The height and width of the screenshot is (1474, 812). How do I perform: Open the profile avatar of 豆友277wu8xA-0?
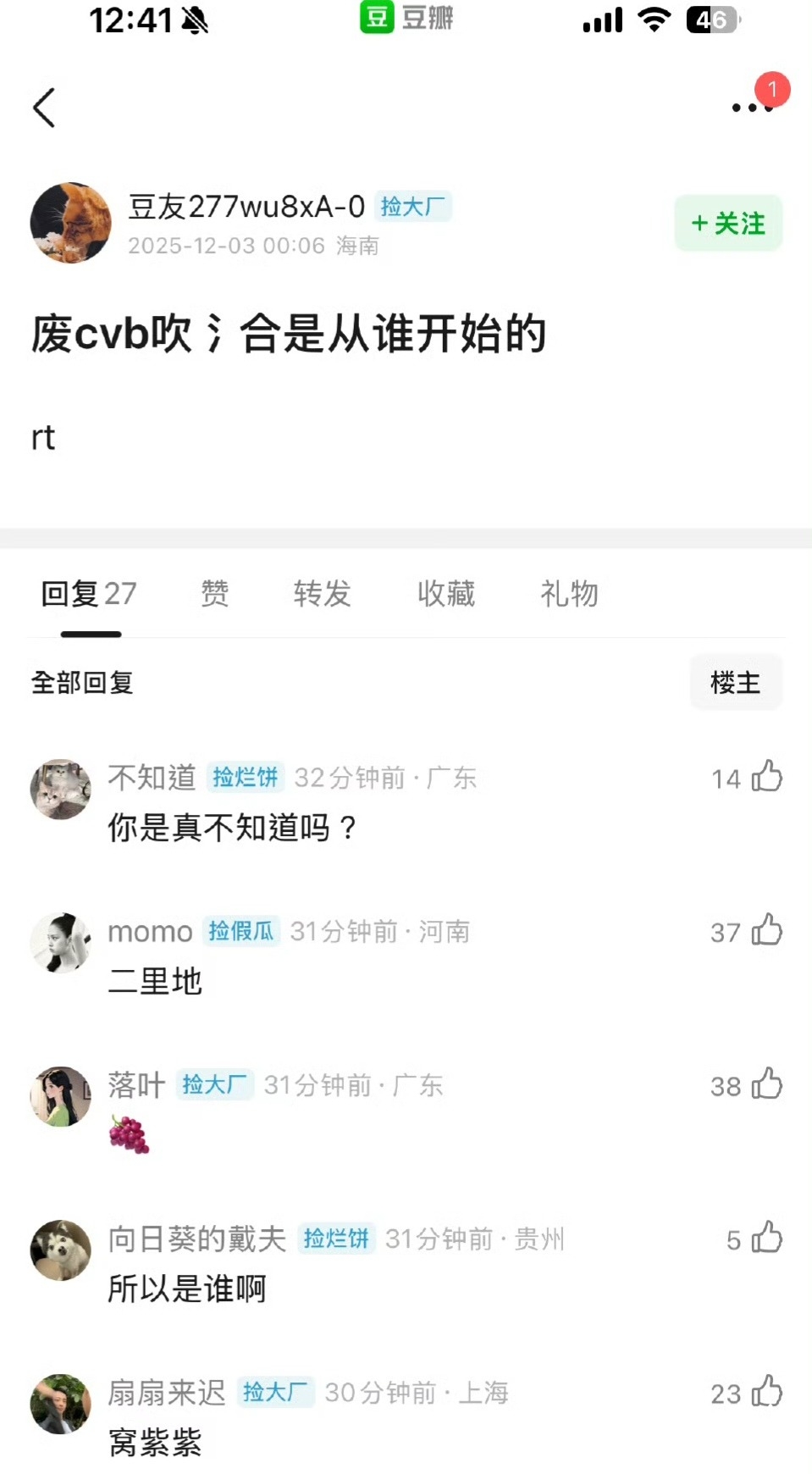(x=71, y=223)
